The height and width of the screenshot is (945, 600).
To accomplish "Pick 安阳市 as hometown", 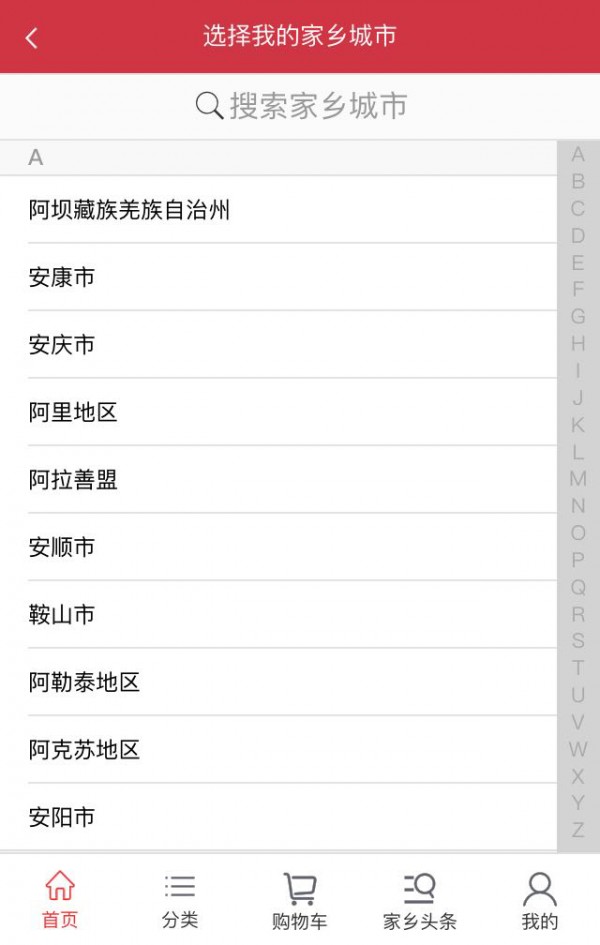I will [x=62, y=817].
